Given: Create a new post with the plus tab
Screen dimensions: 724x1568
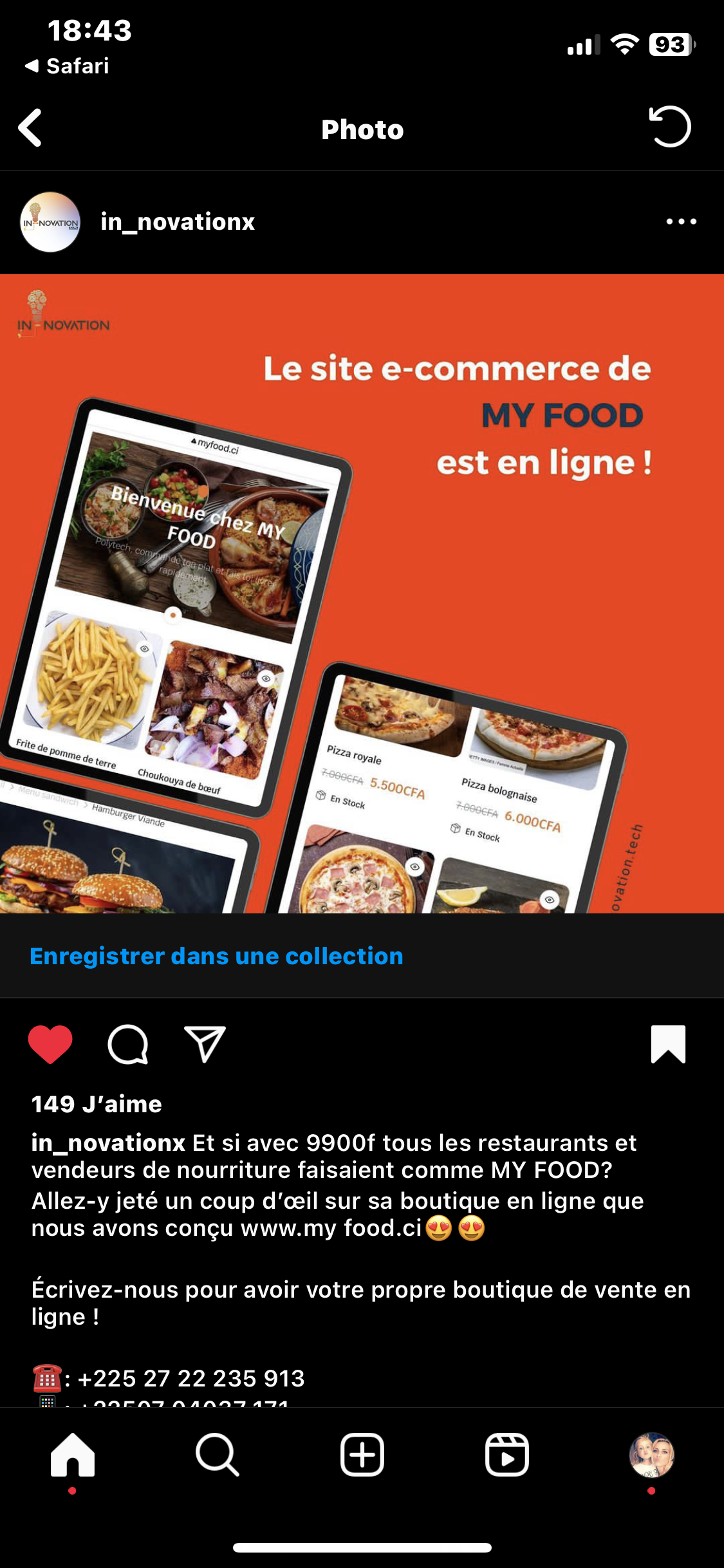Looking at the screenshot, I should [362, 1455].
